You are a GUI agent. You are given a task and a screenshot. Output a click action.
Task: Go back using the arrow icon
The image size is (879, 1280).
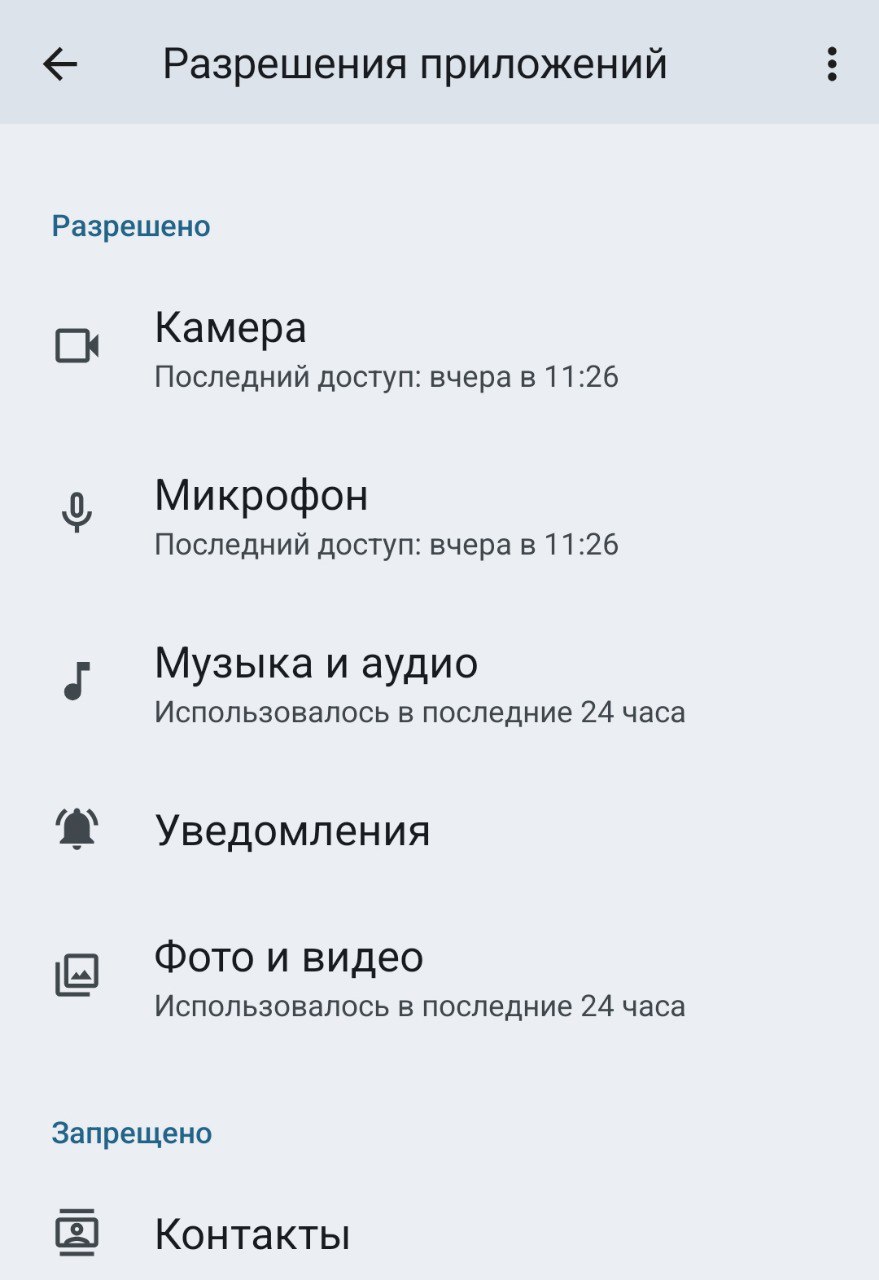[60, 65]
